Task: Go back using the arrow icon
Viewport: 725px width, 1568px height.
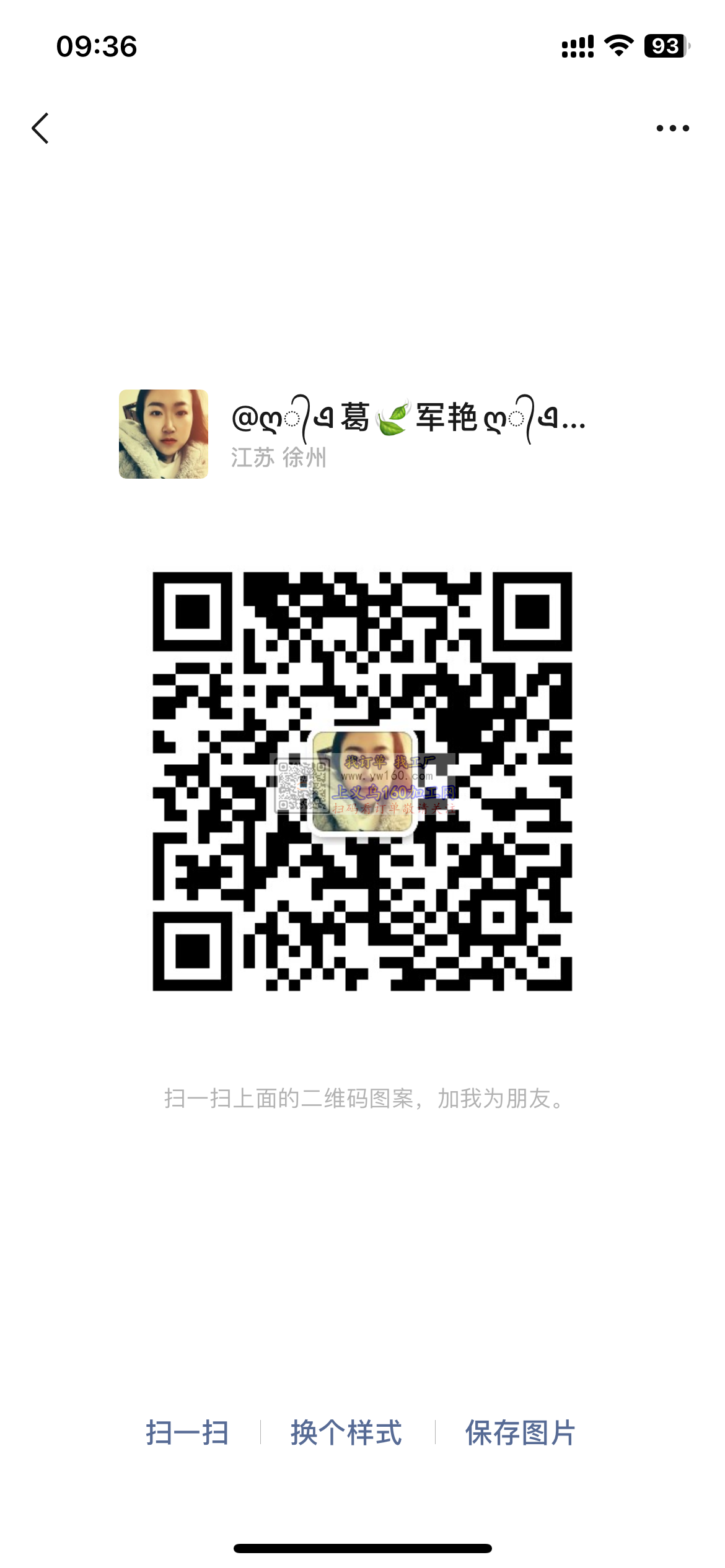Action: (41, 128)
